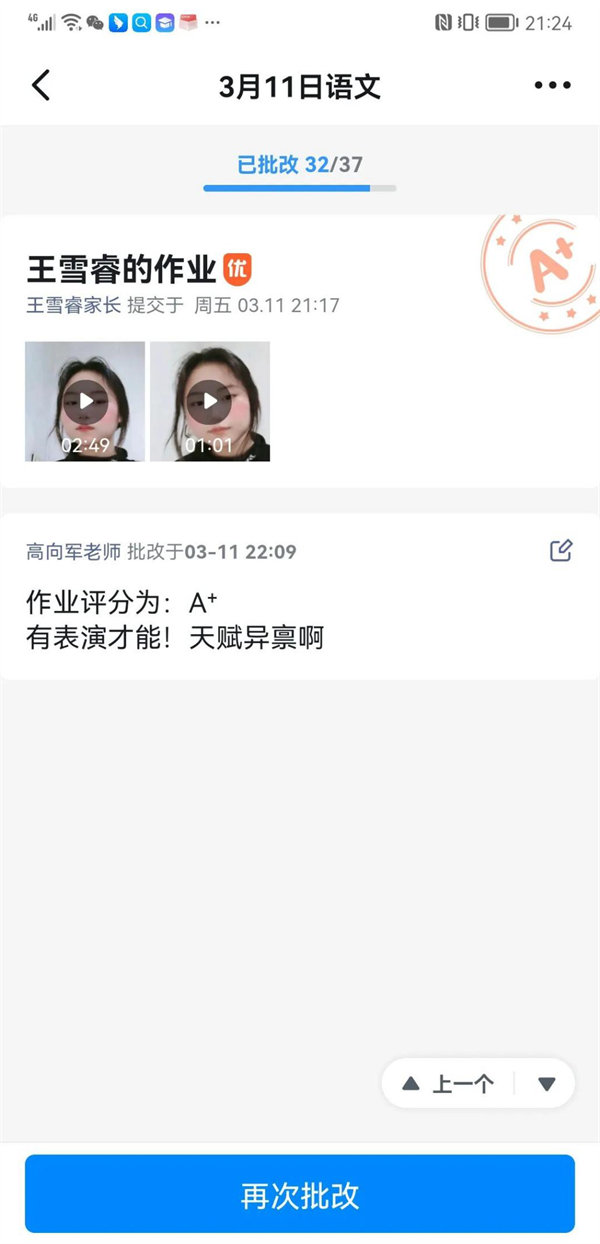Go to previous submission with 上一个

tap(448, 1083)
